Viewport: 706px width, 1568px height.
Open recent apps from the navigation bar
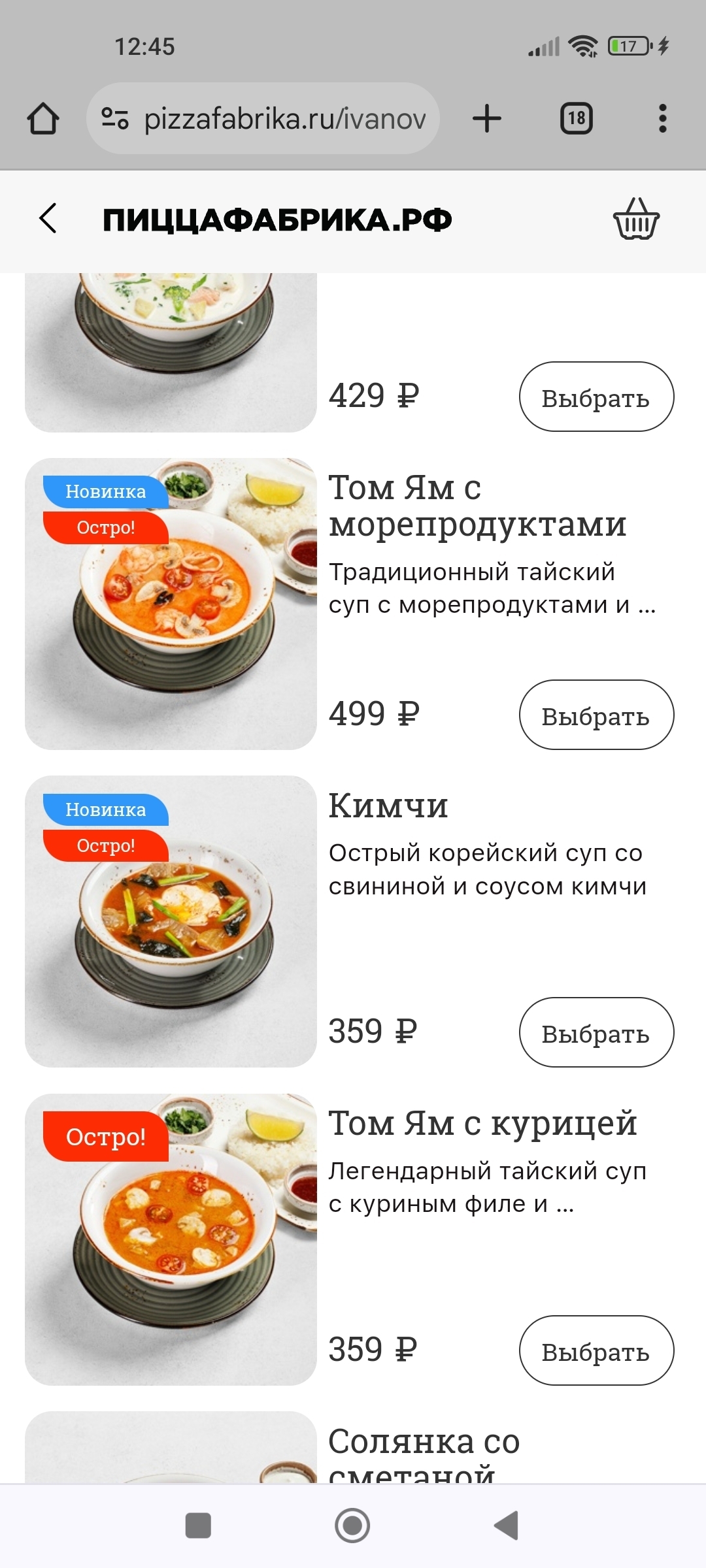[198, 1526]
